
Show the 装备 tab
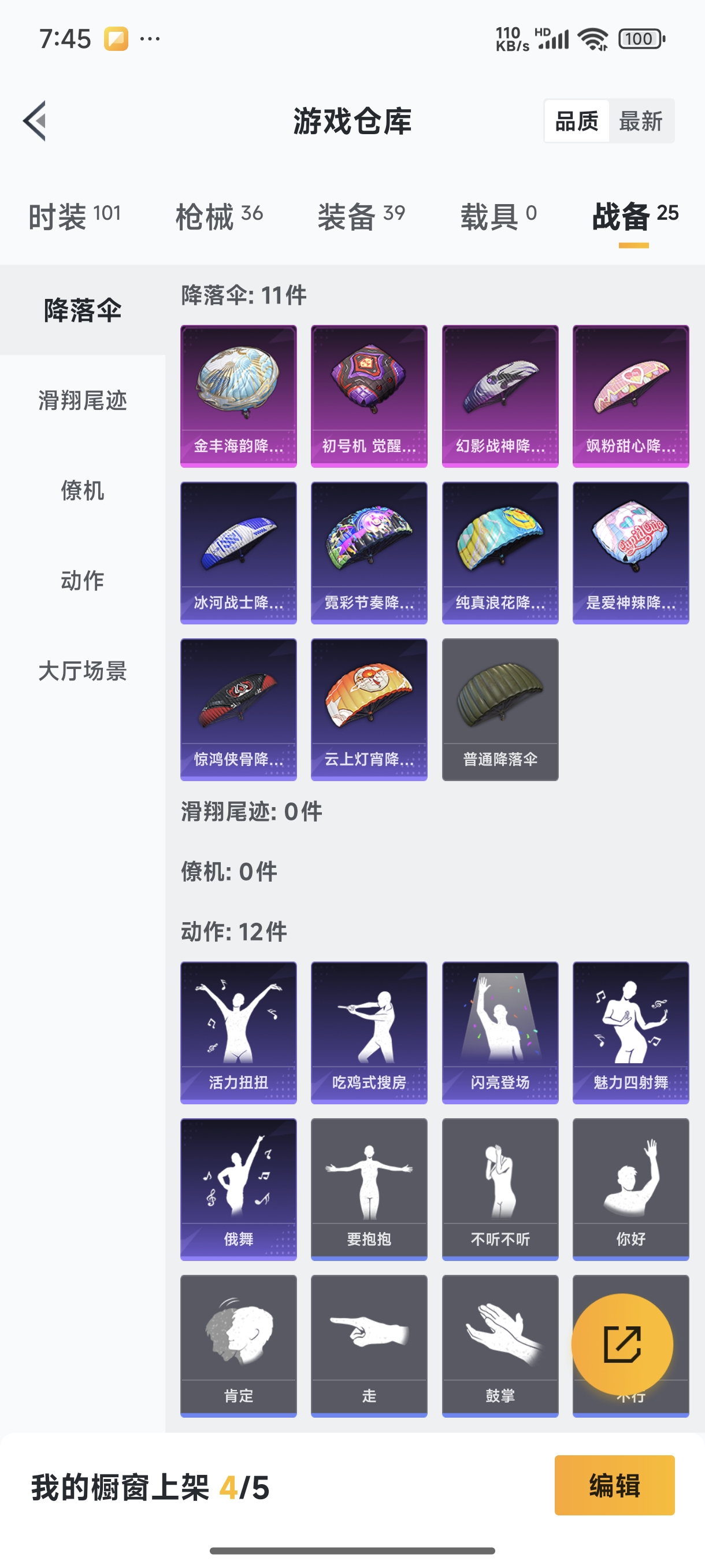tap(361, 216)
